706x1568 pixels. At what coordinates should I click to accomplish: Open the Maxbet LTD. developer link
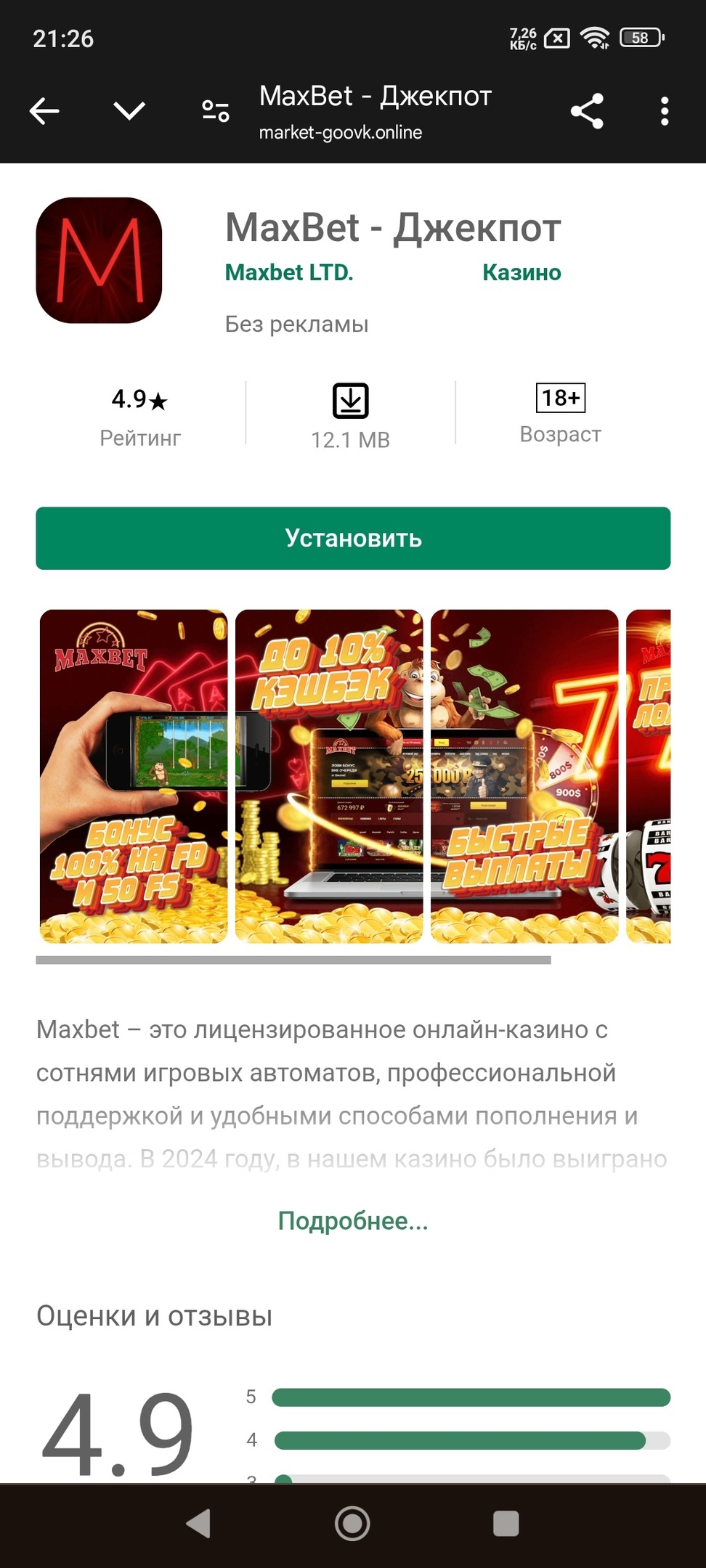coord(289,272)
